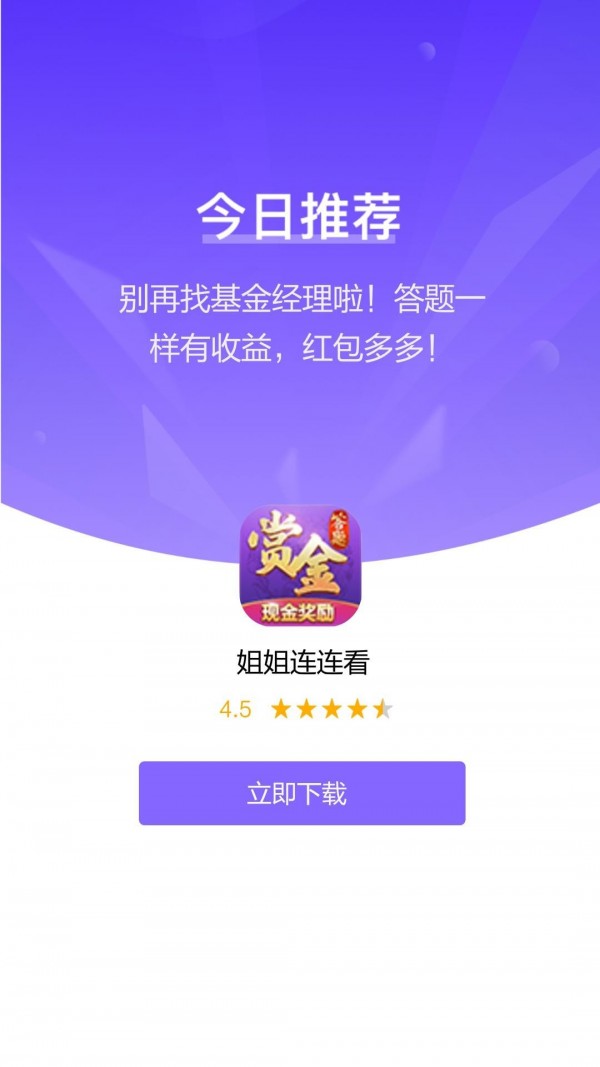Open the 姐姐连连看 app icon
Viewport: 600px width, 1067px height.
tap(301, 565)
